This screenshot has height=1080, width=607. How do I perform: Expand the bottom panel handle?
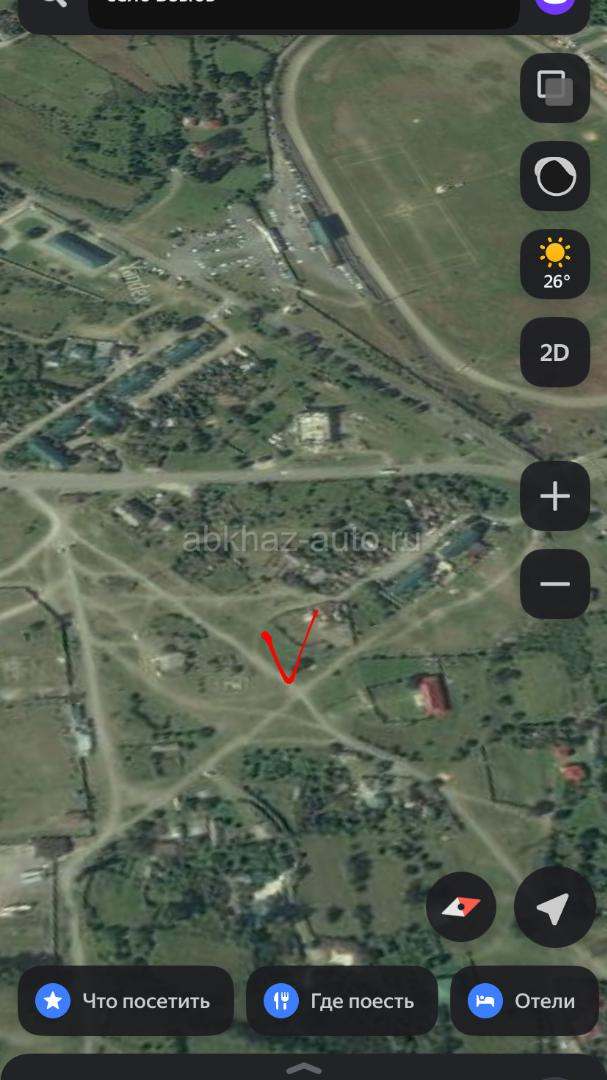(x=304, y=1069)
